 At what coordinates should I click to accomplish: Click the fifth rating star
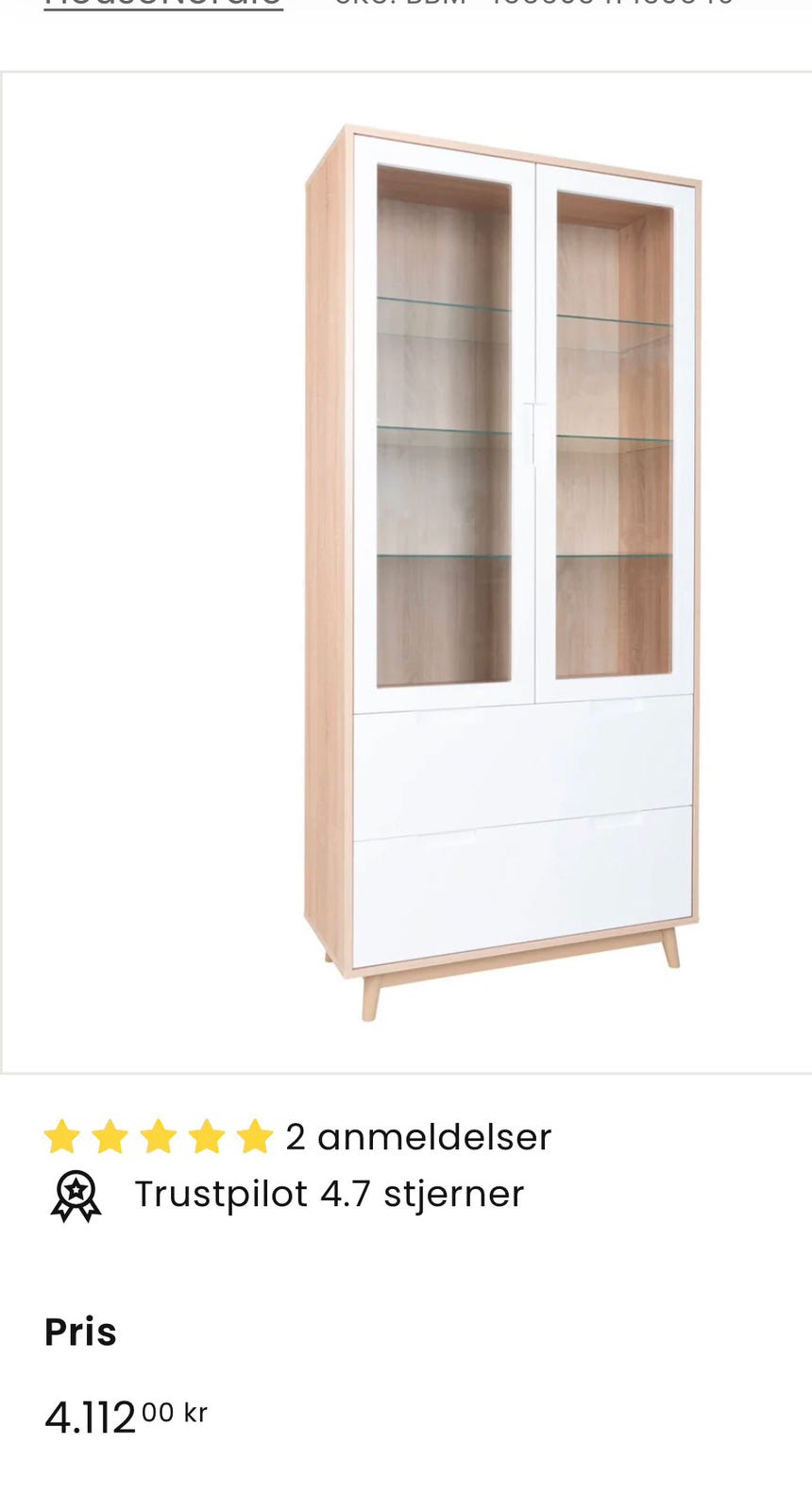255,1137
